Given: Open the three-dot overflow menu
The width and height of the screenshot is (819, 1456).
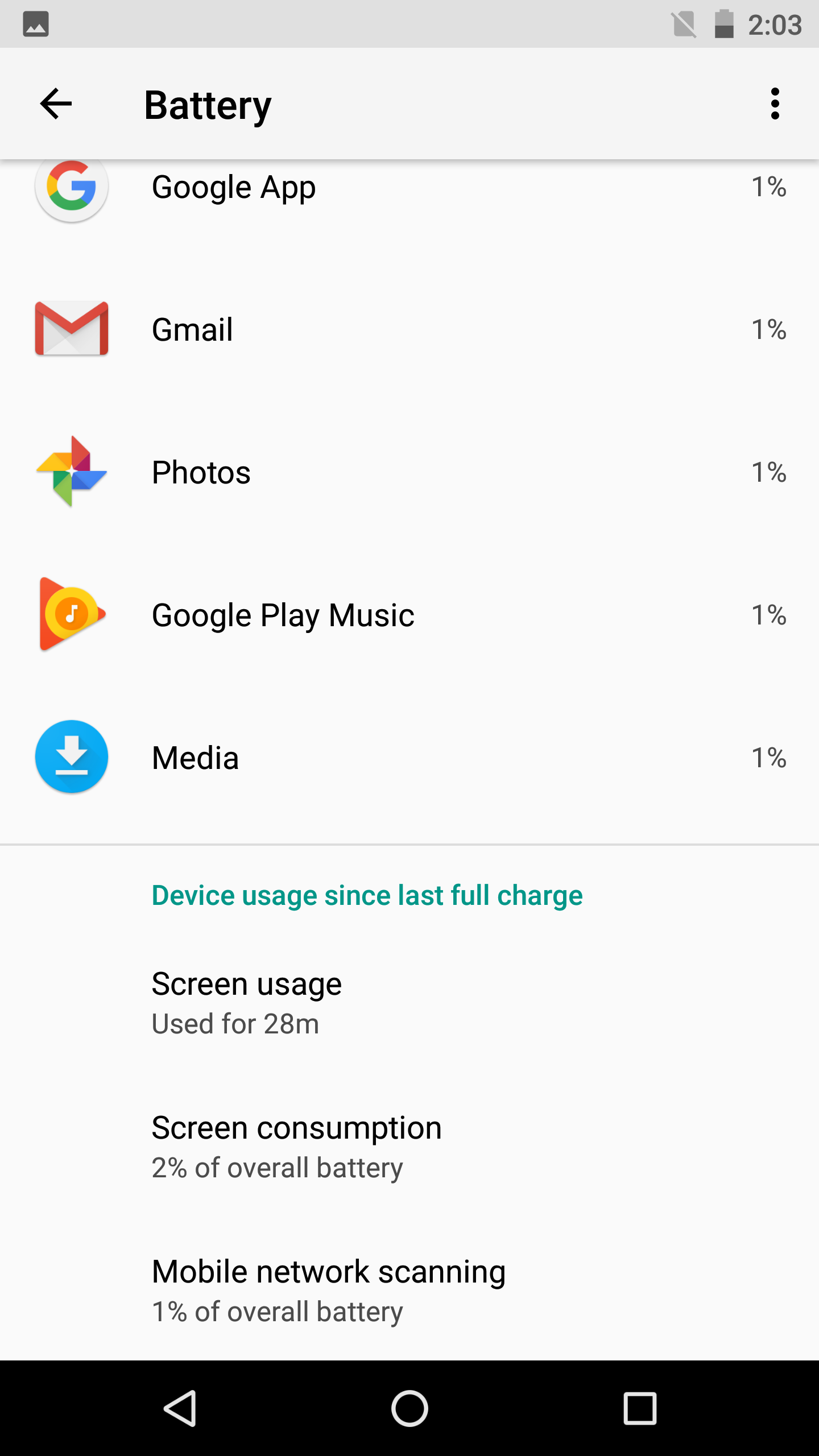Looking at the screenshot, I should [775, 104].
